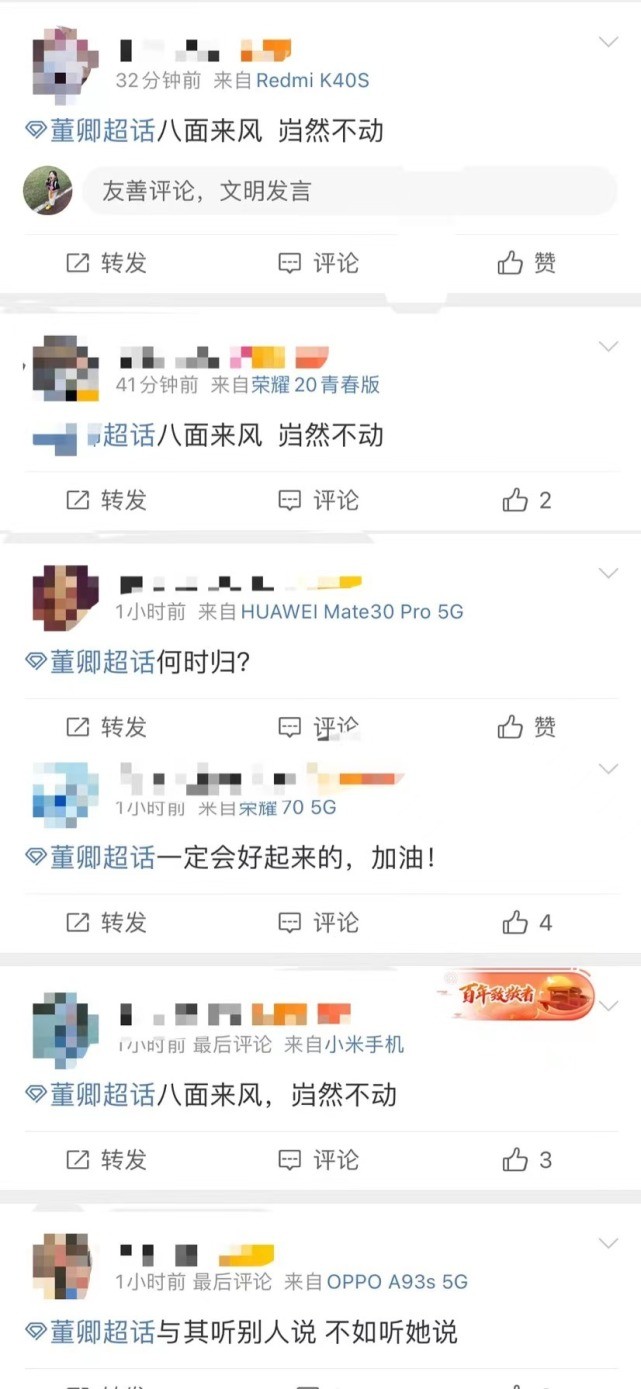
Task: Like the 荣耀 20 青春版 post with 2 likes
Action: [527, 500]
